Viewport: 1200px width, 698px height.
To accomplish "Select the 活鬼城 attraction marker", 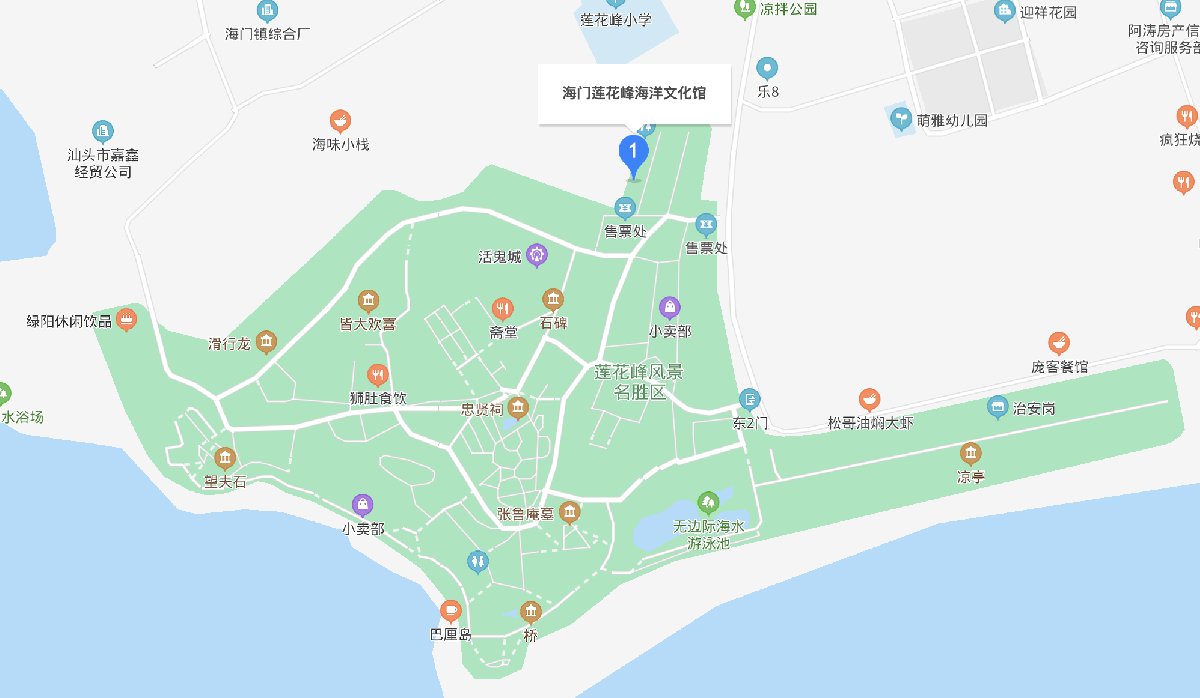I will 538,255.
